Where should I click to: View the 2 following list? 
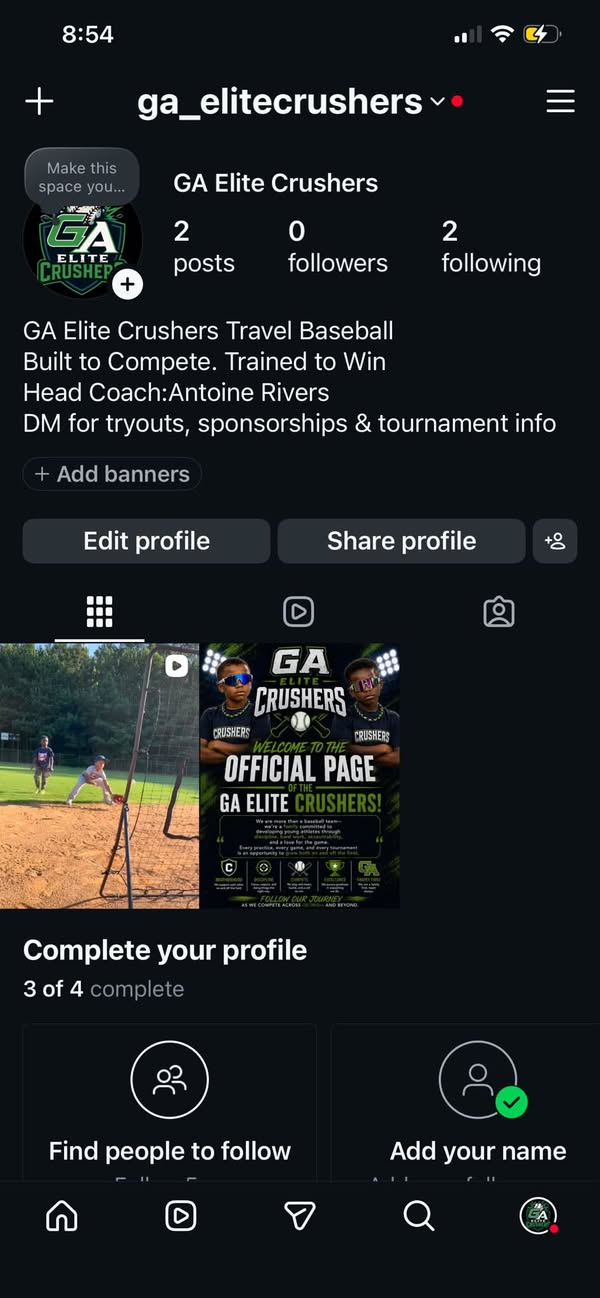pos(491,247)
